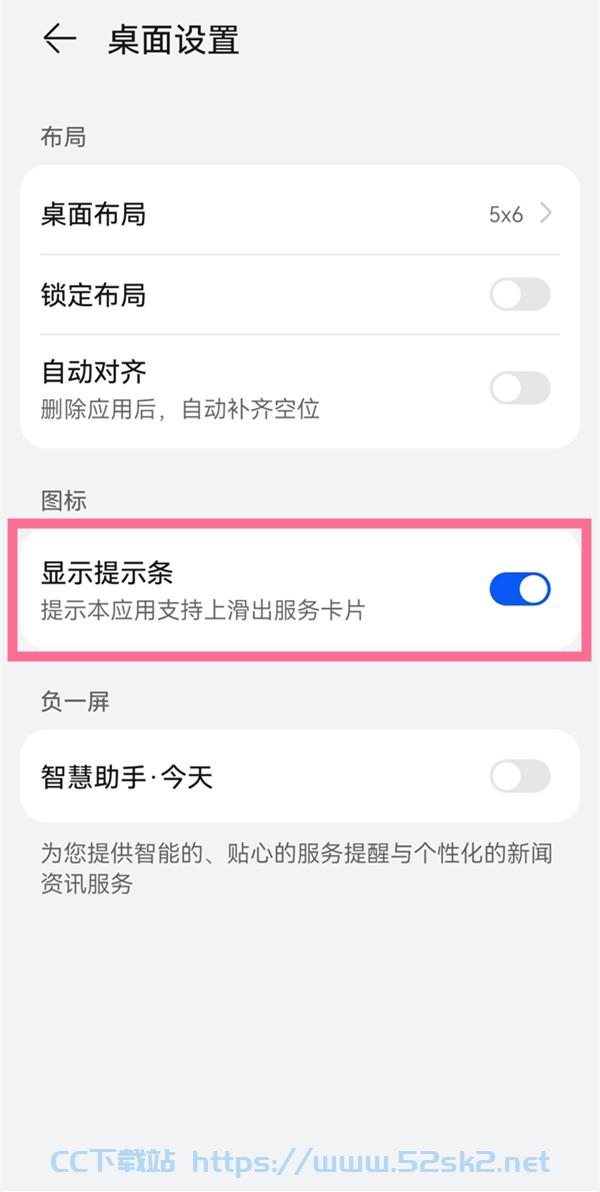Open the 桌面布局 5x6 row

point(300,214)
